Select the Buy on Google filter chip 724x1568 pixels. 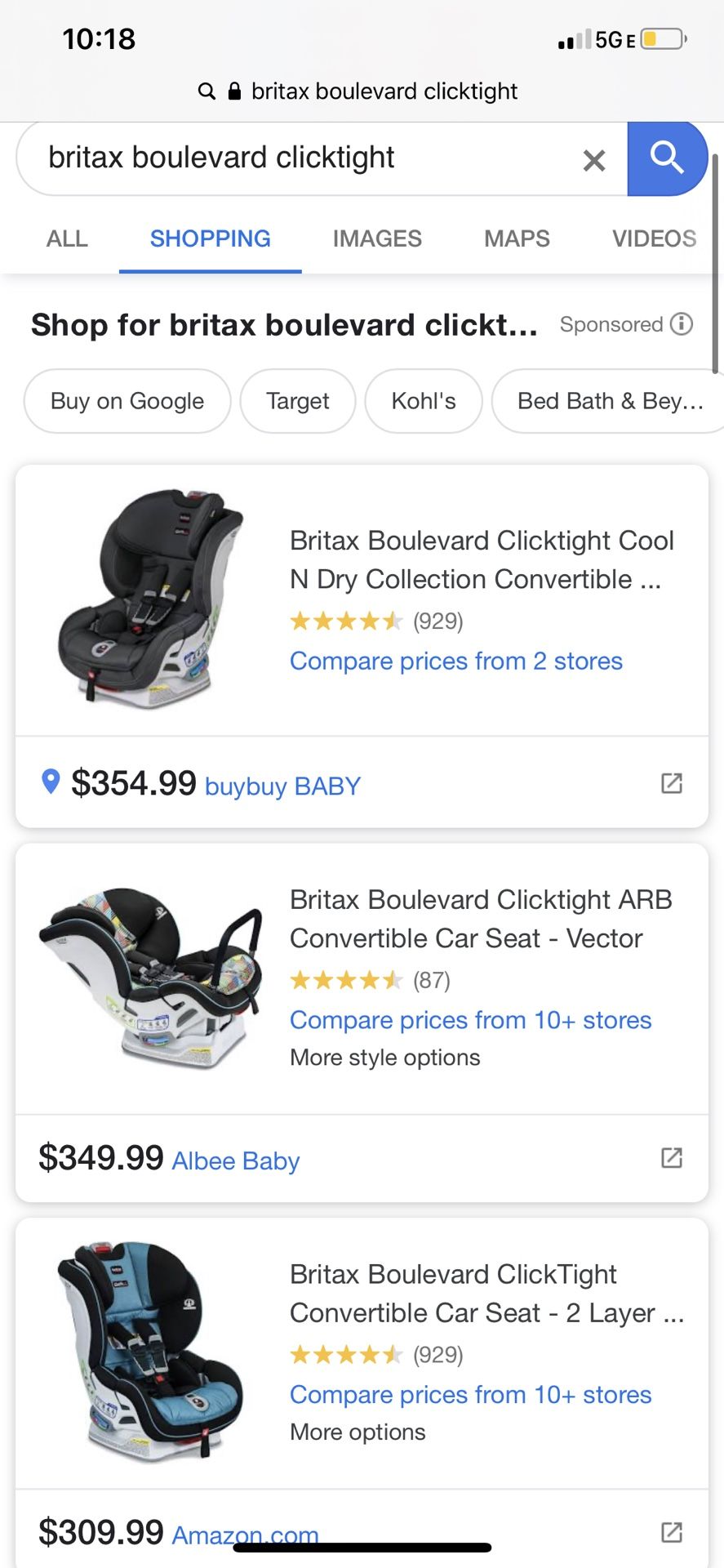point(127,401)
